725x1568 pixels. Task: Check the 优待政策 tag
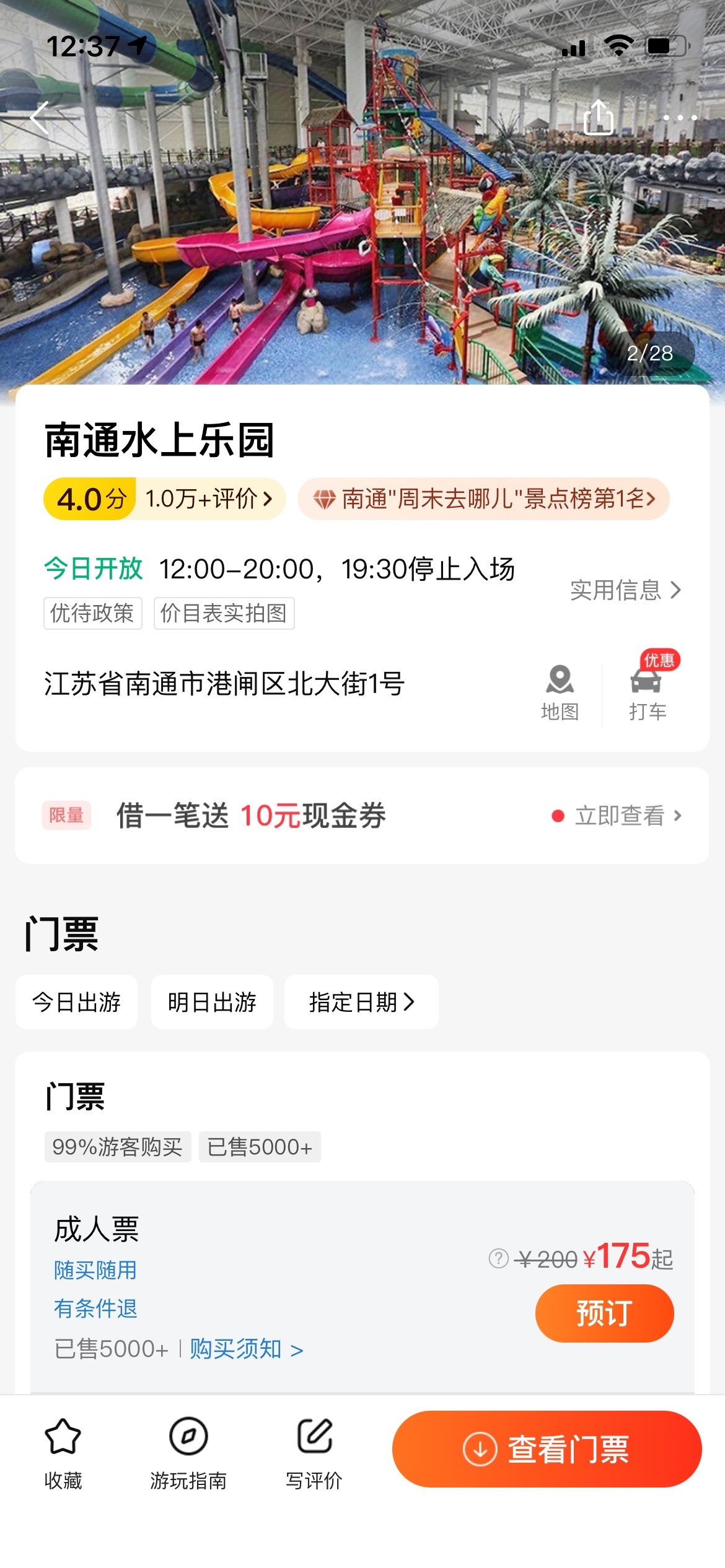point(92,613)
